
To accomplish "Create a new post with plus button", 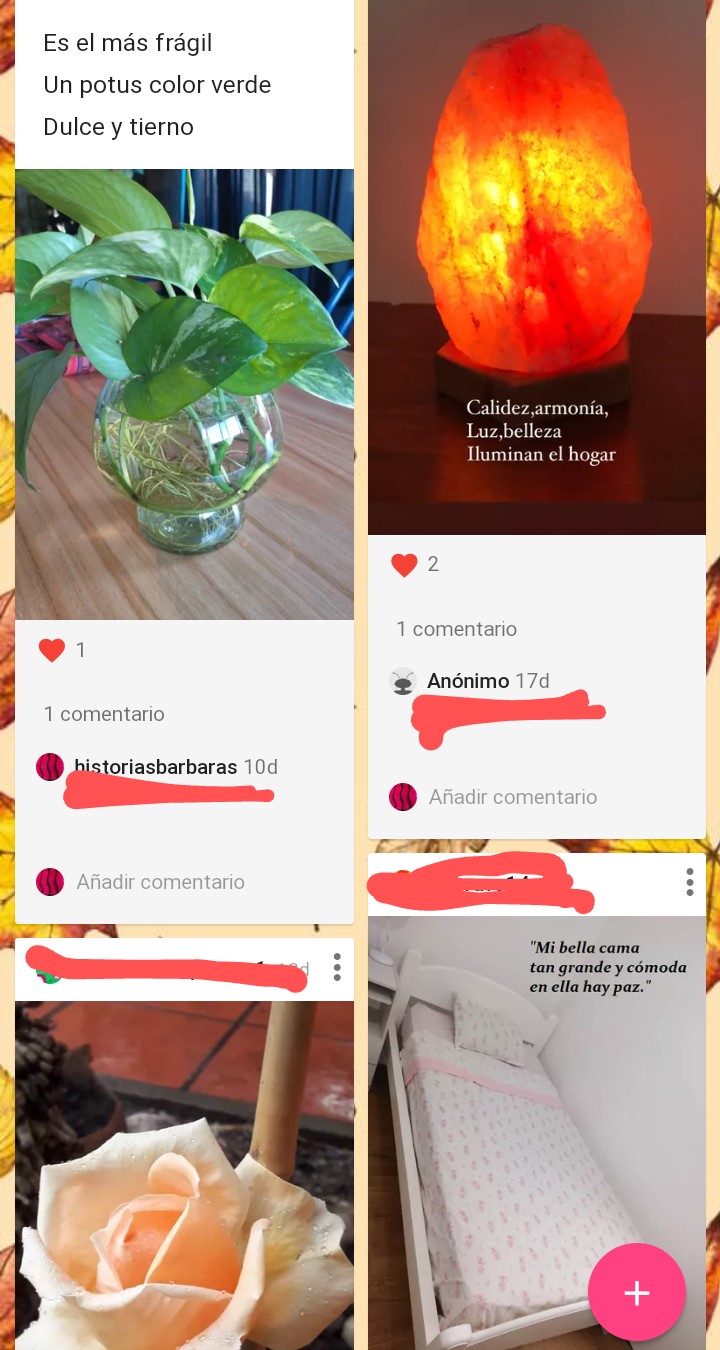I will click(x=637, y=1293).
